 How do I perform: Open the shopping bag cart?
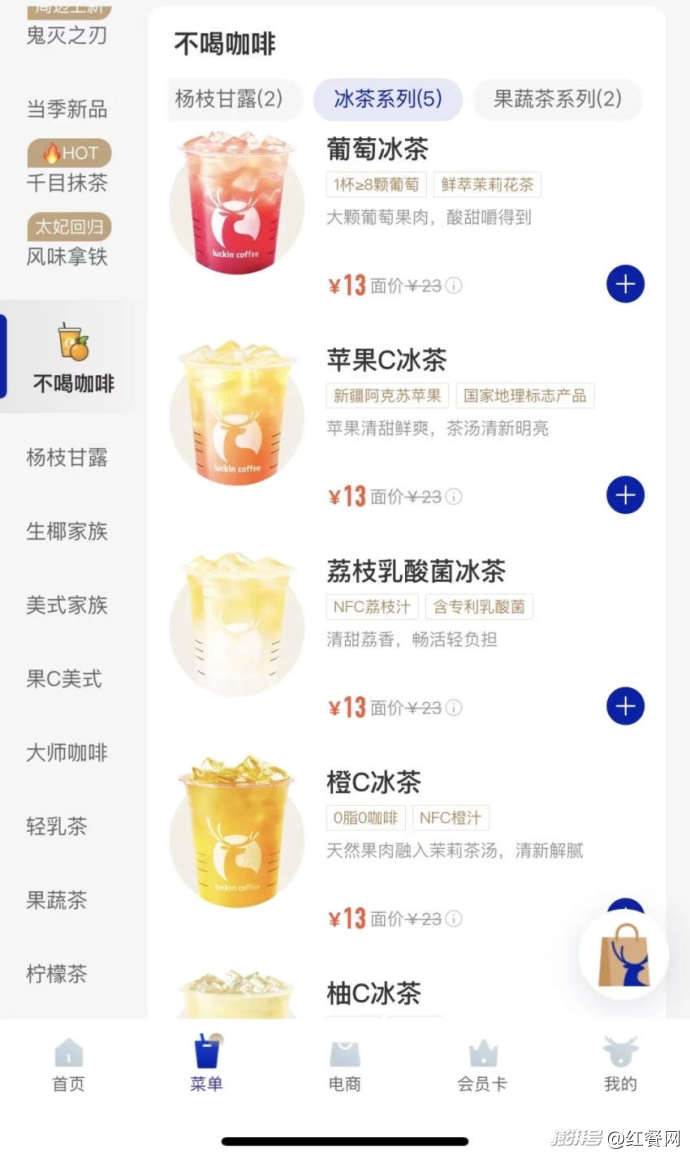(x=624, y=954)
